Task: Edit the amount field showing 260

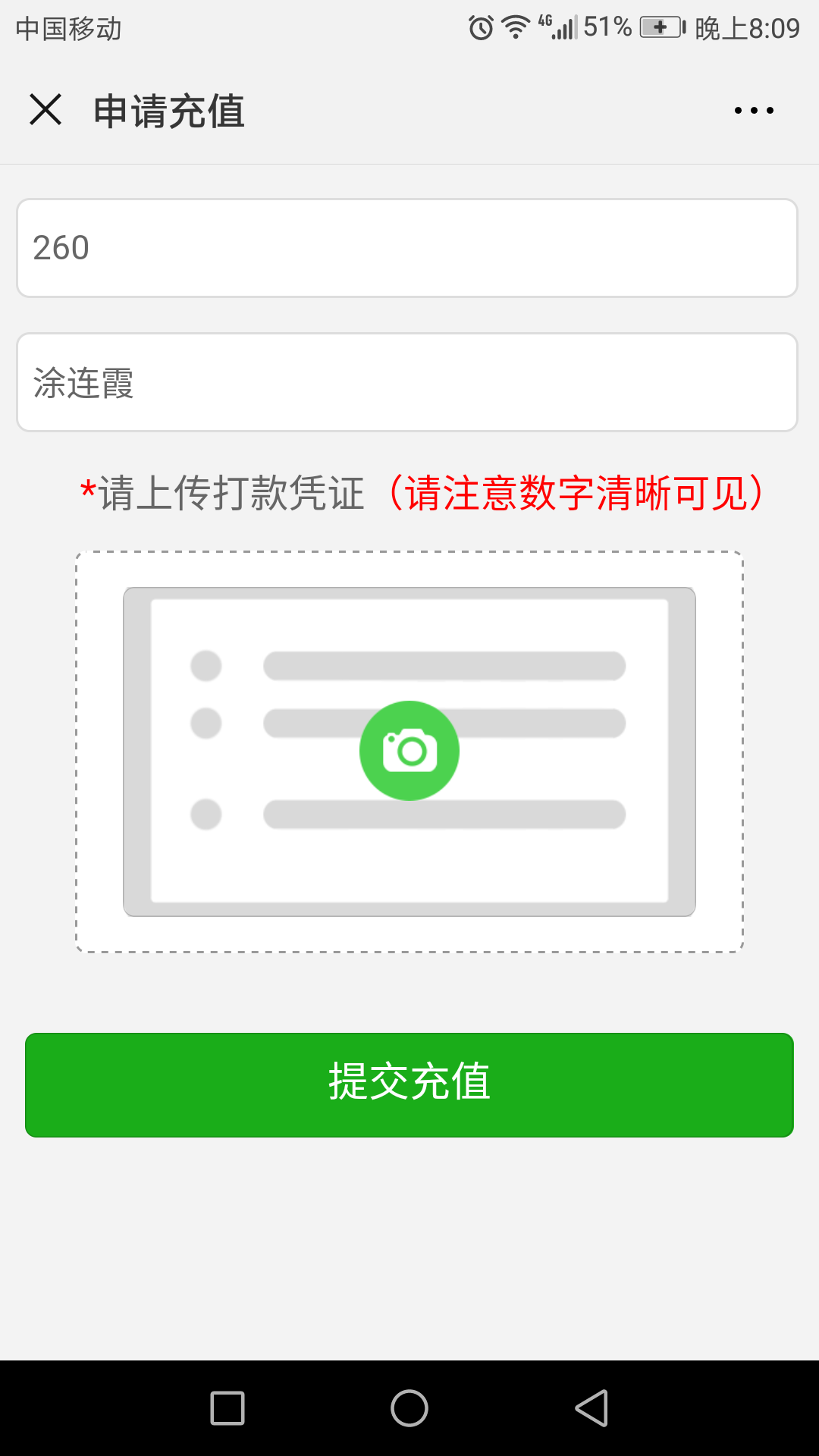Action: (407, 248)
